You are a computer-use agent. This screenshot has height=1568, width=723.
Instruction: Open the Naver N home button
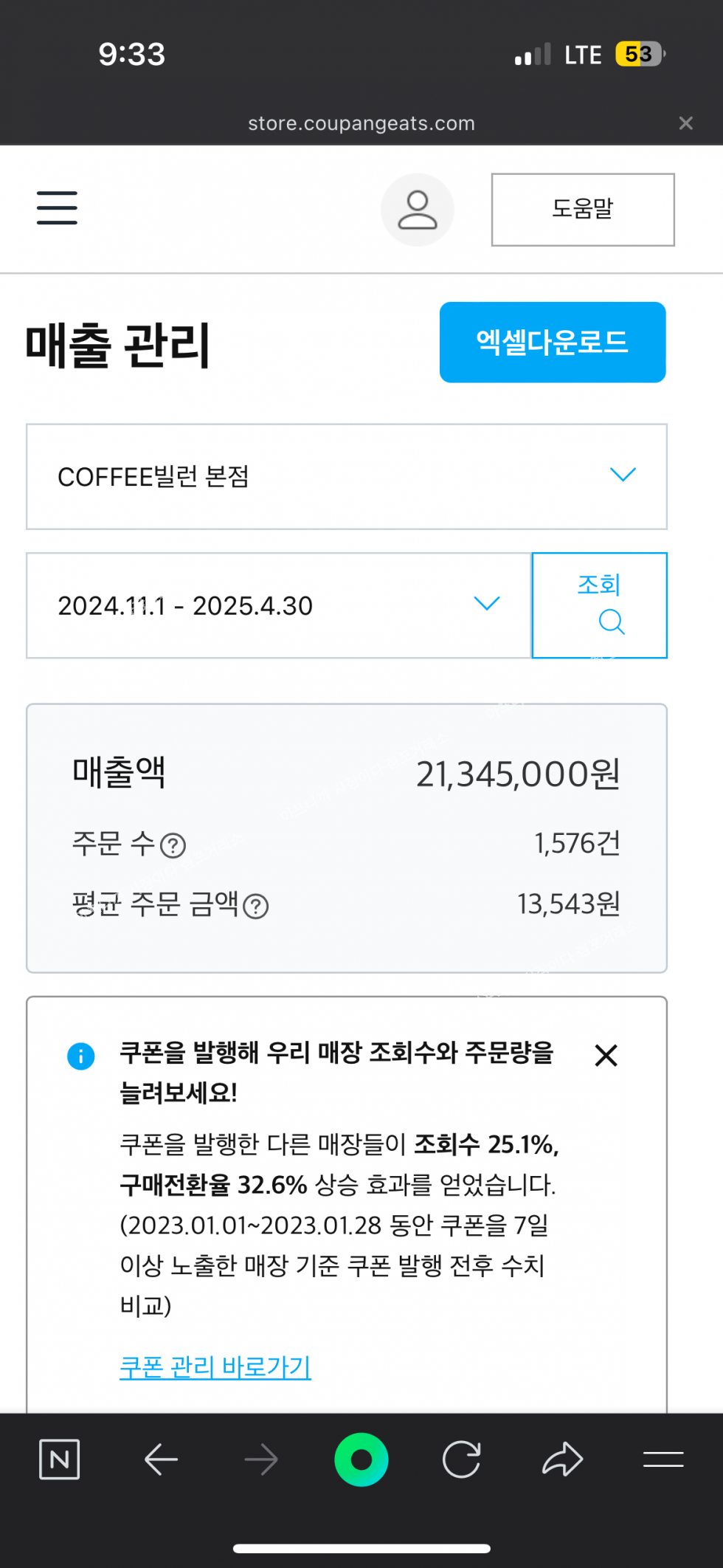coord(59,1459)
